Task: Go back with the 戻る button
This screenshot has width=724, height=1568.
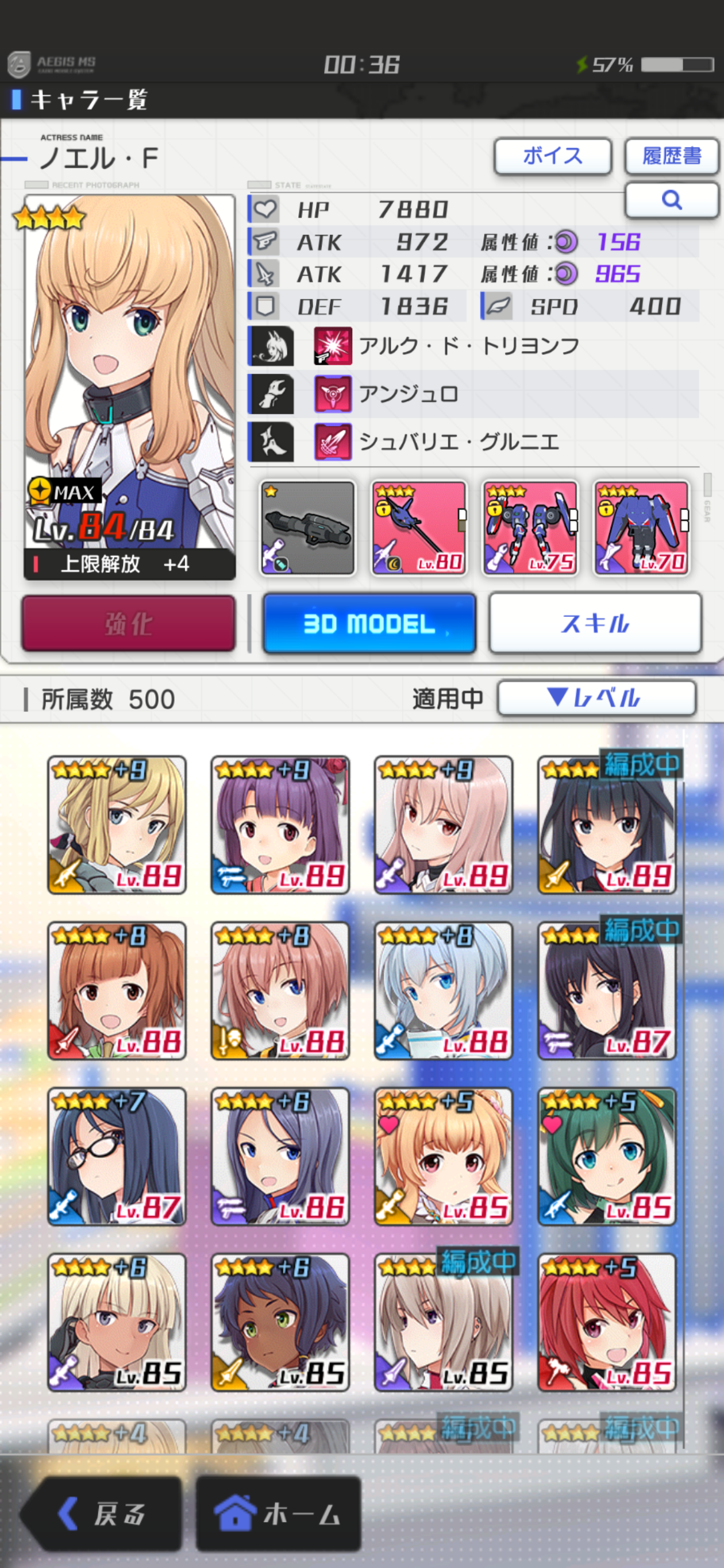Action: point(102,1514)
